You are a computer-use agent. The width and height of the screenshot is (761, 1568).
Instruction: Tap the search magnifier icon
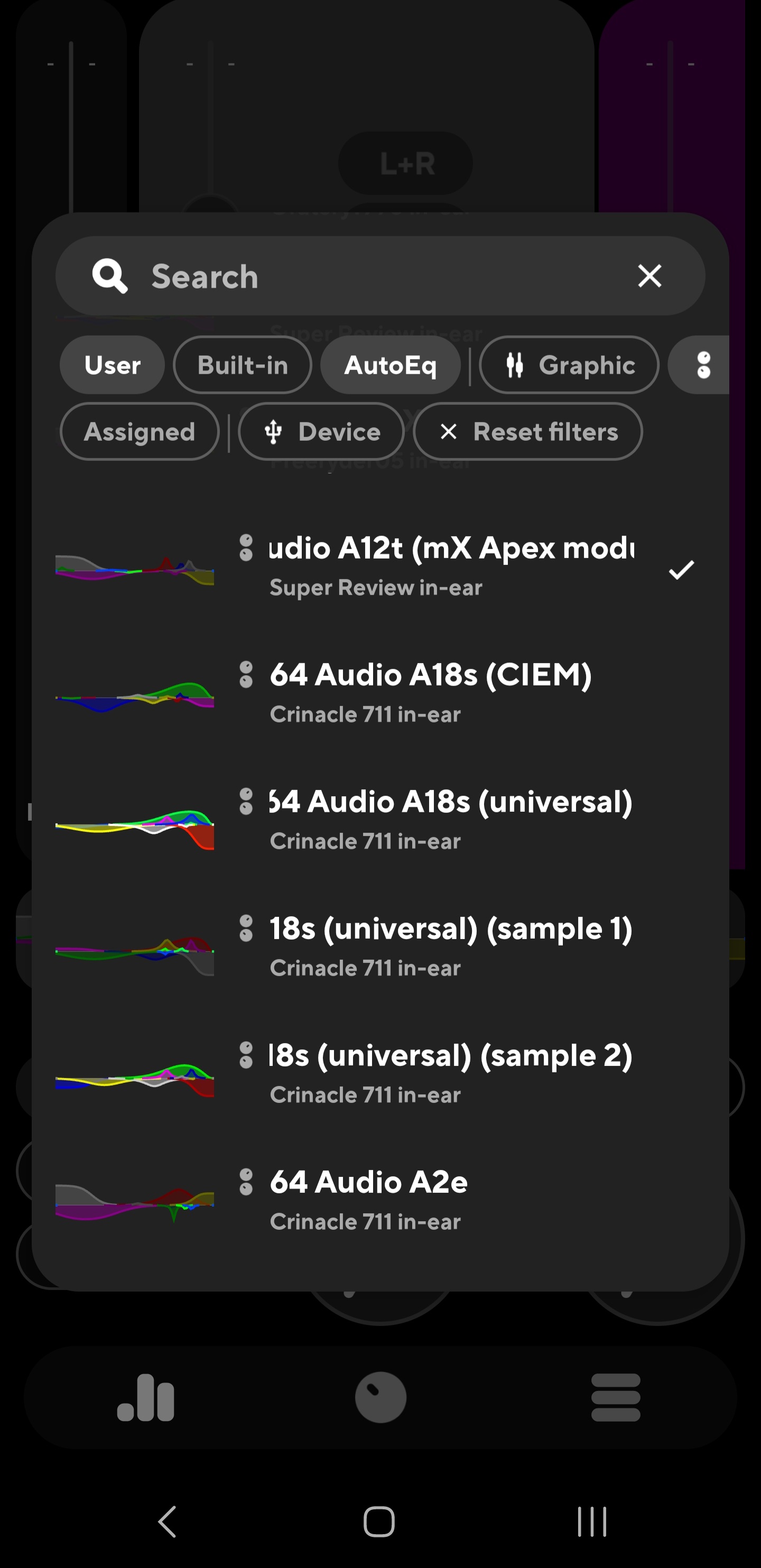point(109,276)
